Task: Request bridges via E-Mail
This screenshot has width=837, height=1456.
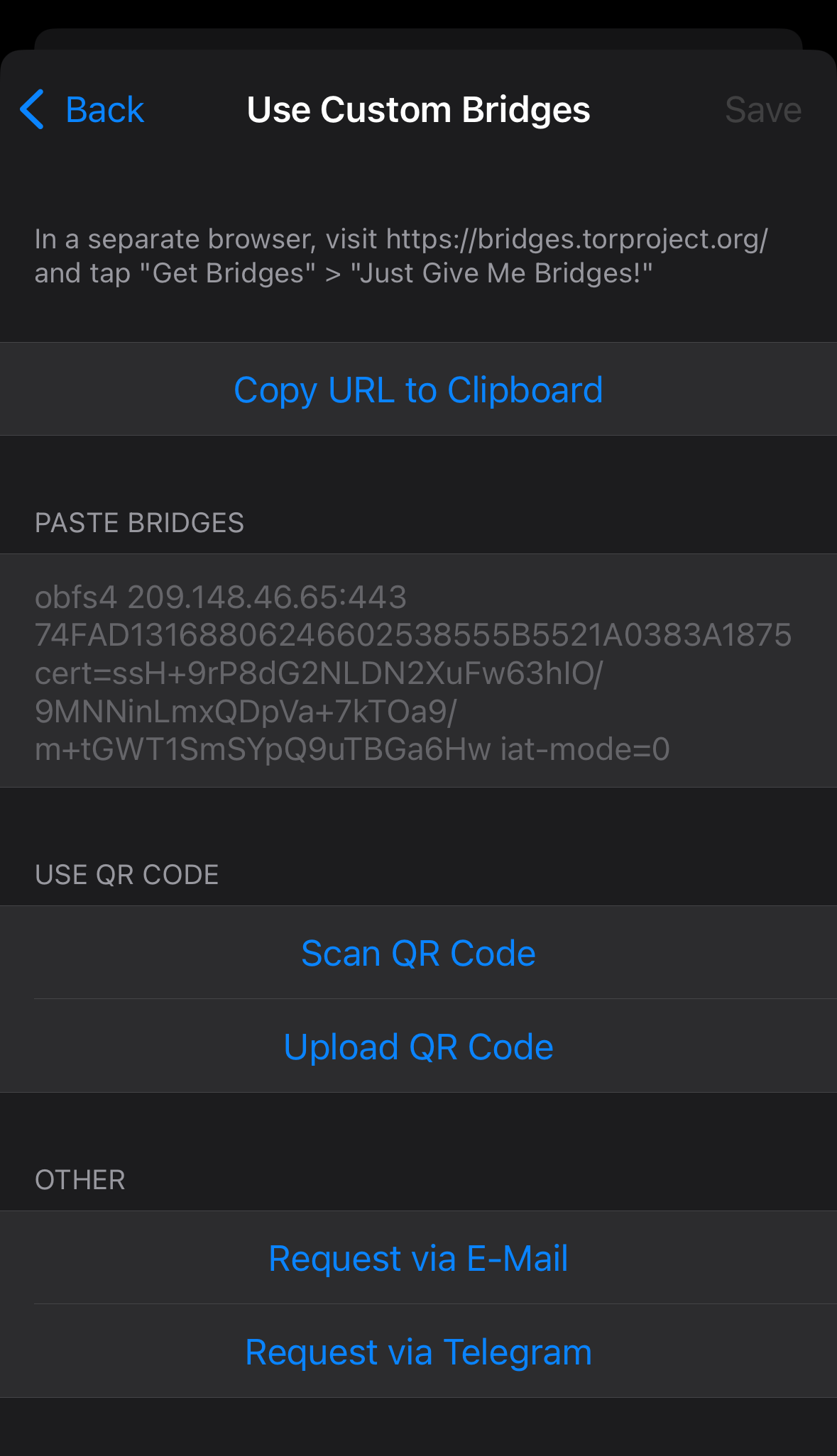Action: [418, 1258]
